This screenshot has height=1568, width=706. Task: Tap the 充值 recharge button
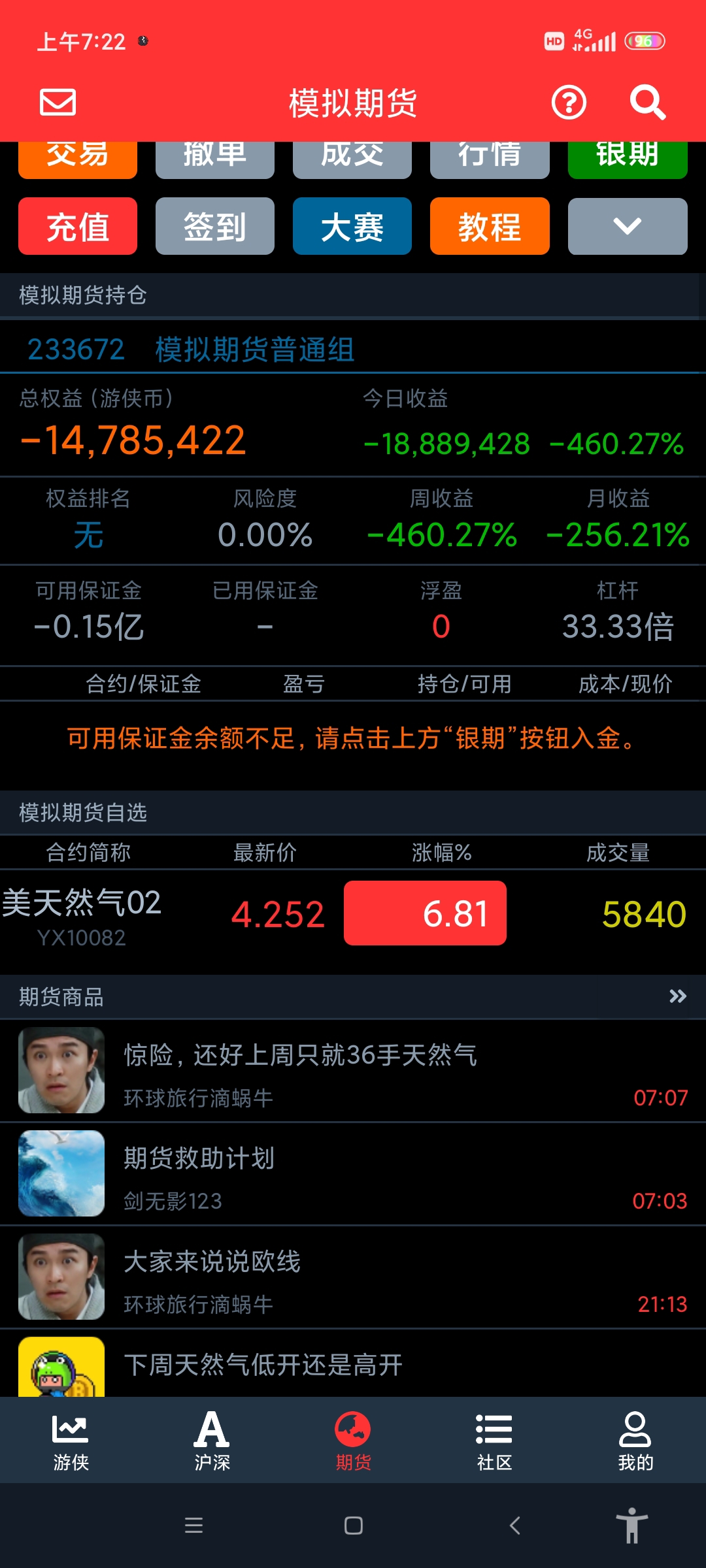pyautogui.click(x=78, y=227)
